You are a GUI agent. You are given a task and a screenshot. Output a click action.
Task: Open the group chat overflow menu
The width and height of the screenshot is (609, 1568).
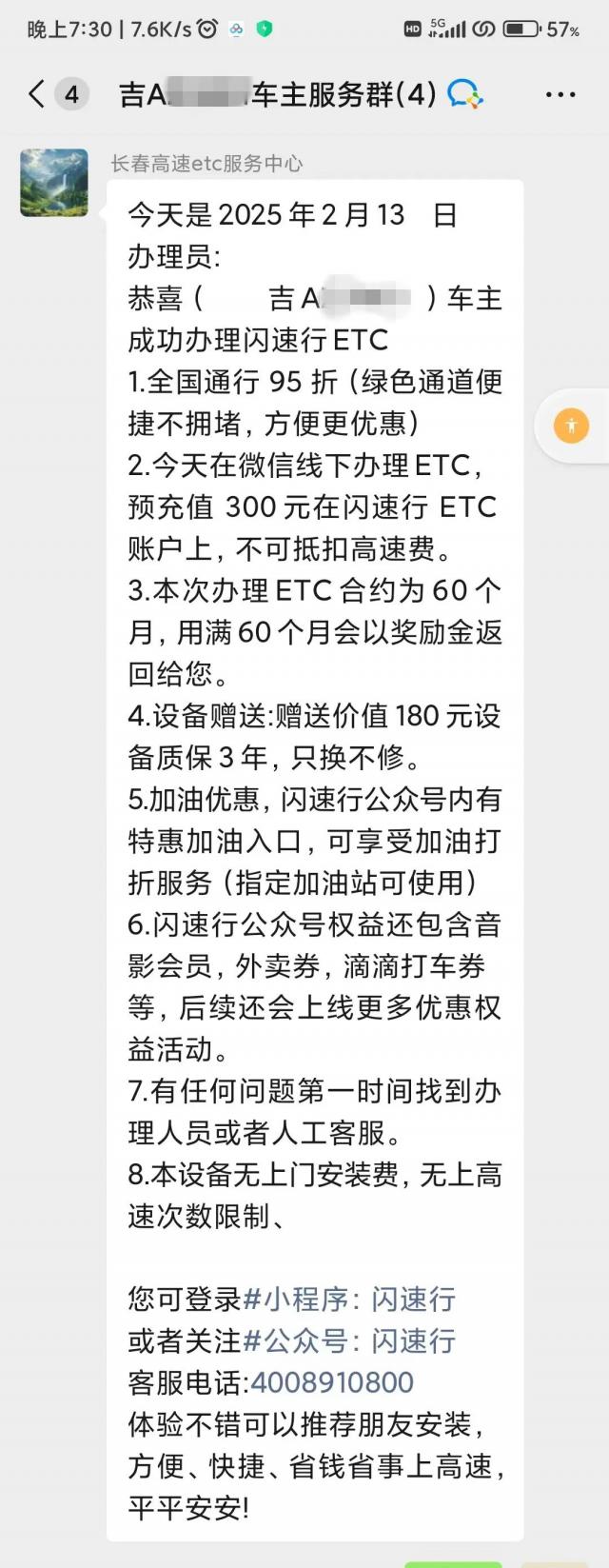tap(560, 94)
